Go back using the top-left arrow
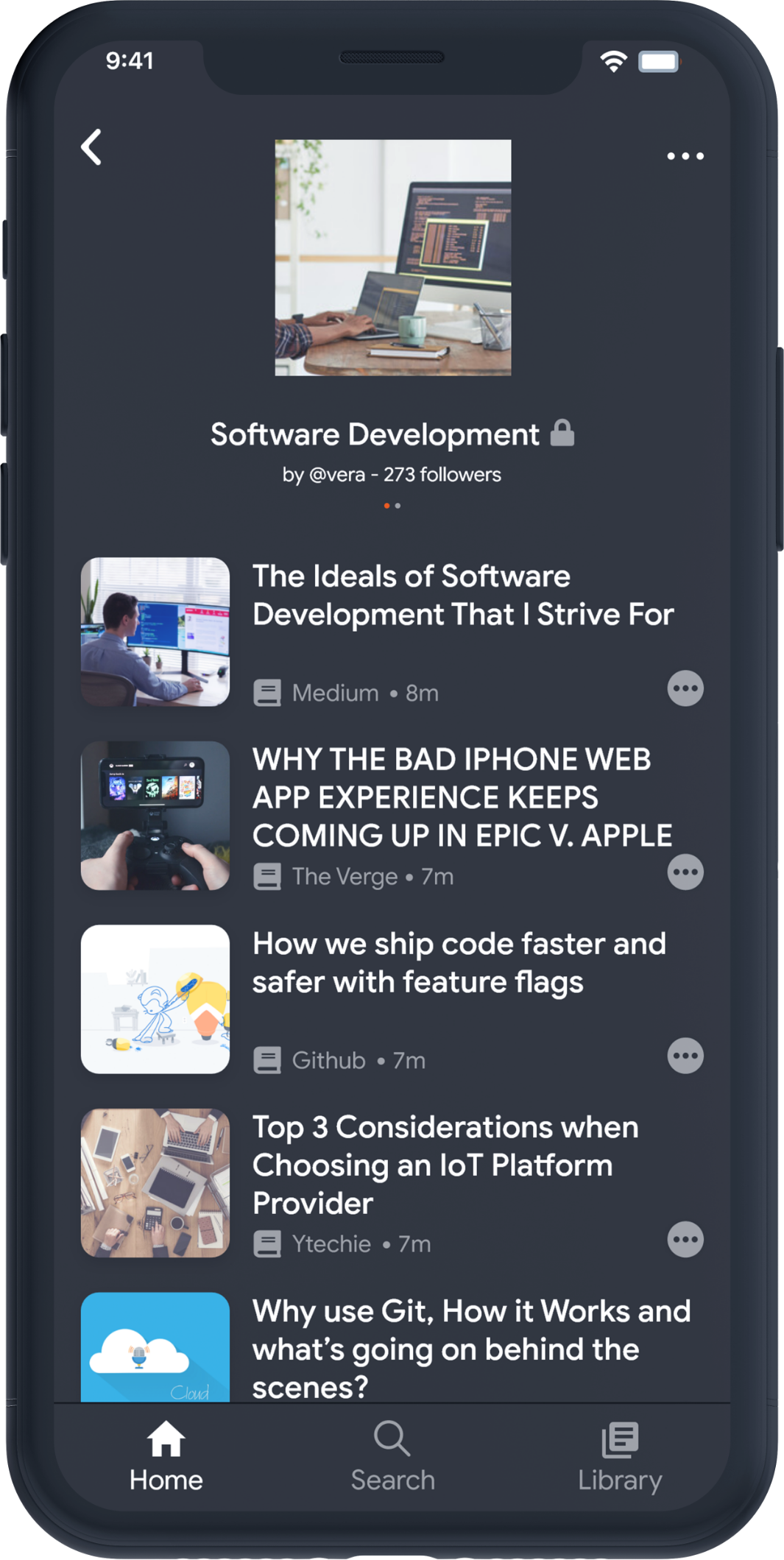Image resolution: width=784 pixels, height=1560 pixels. (x=91, y=147)
